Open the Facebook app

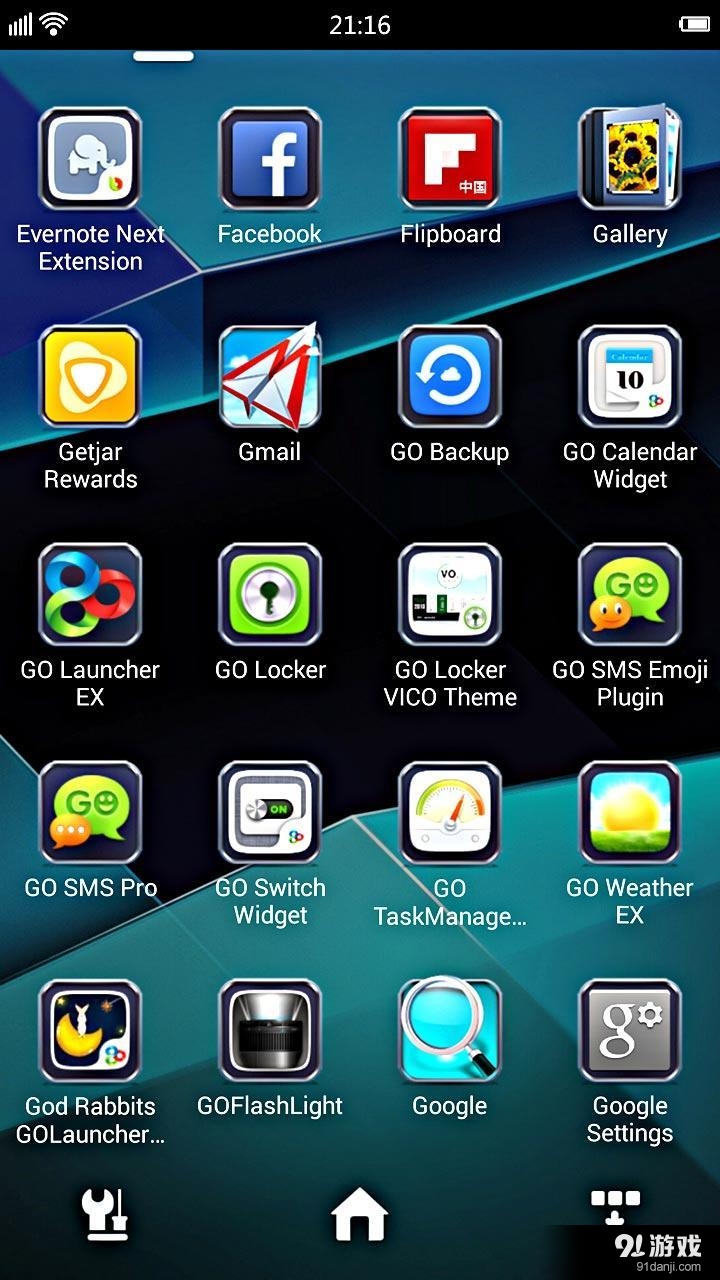(x=270, y=160)
